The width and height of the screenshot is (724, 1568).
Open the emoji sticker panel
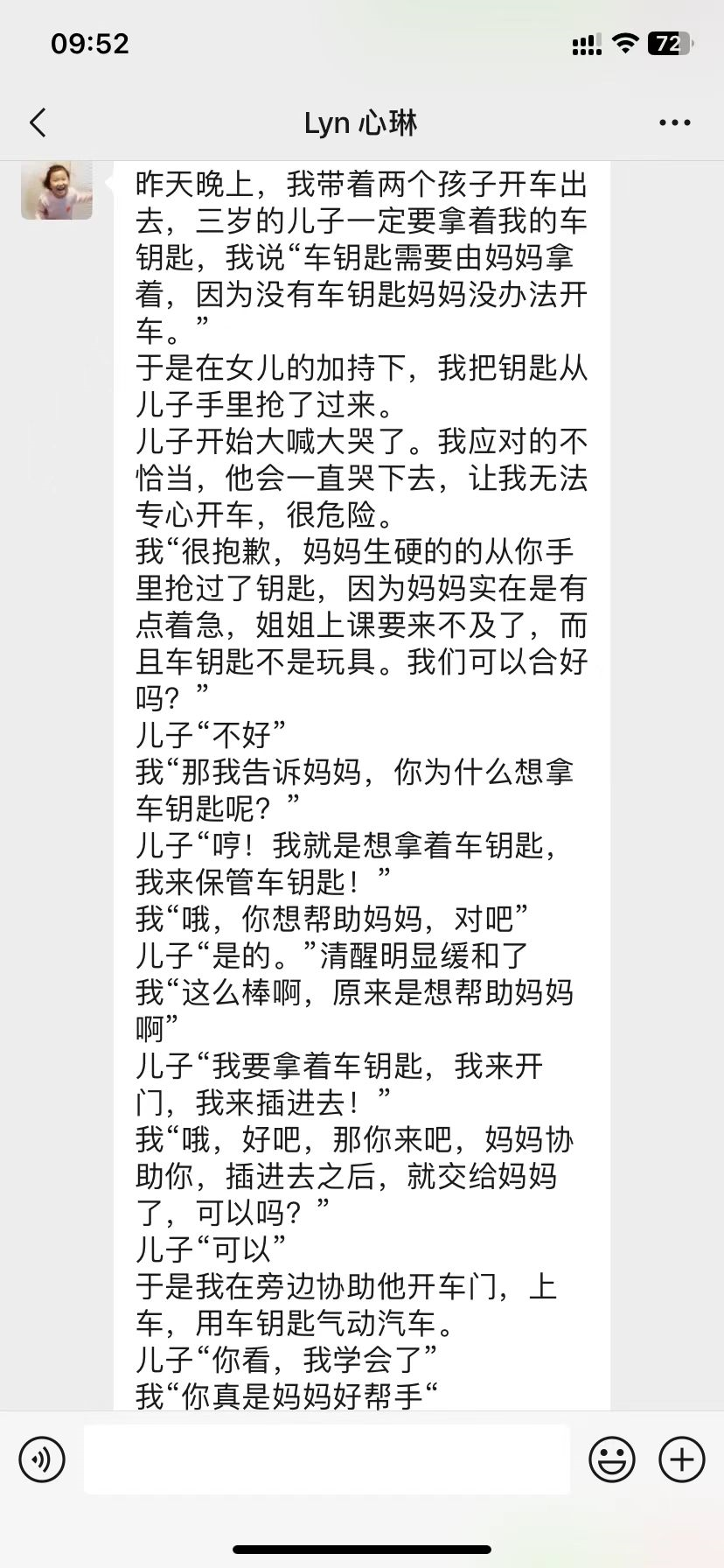click(612, 1459)
